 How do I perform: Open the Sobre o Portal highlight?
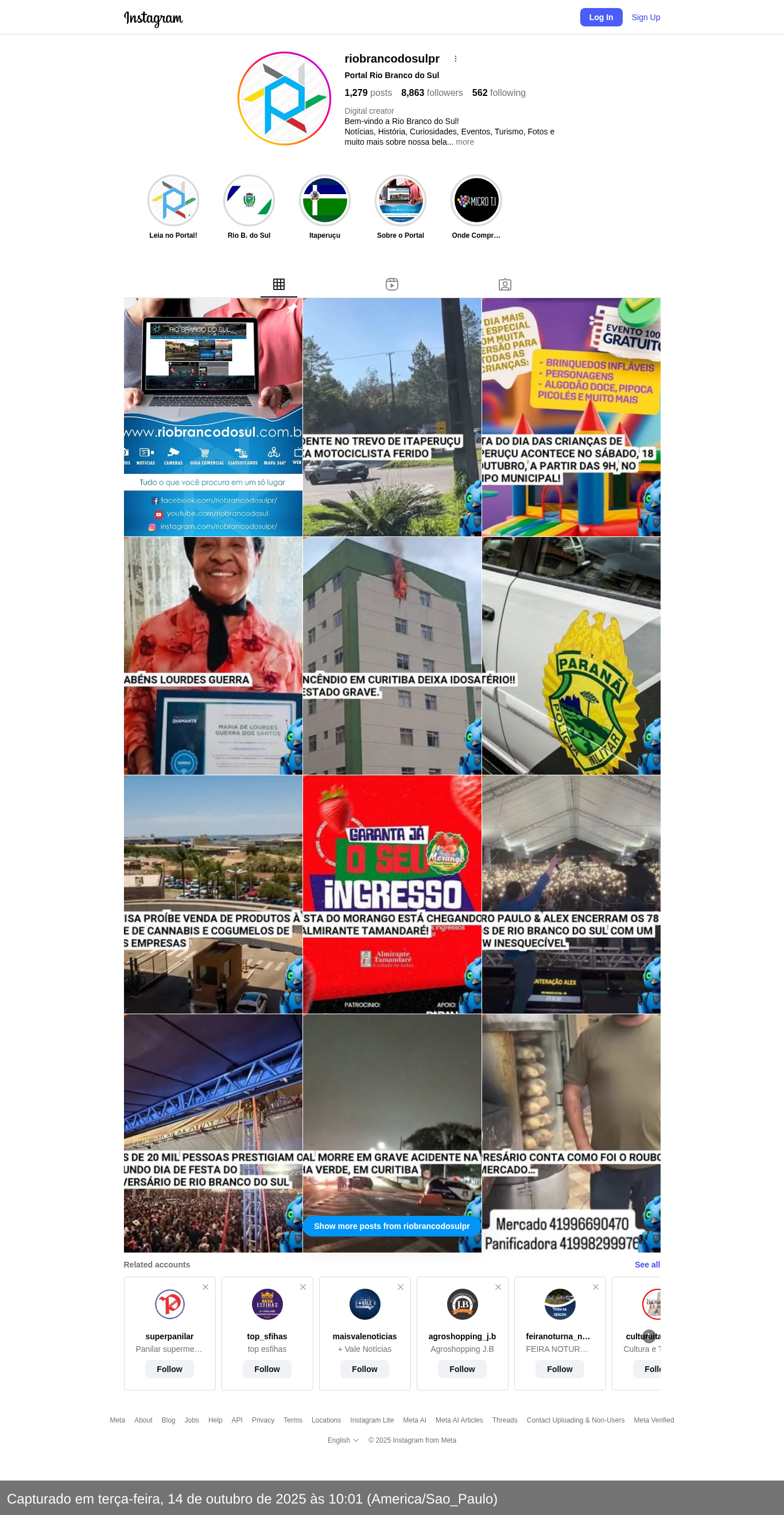[x=400, y=201]
